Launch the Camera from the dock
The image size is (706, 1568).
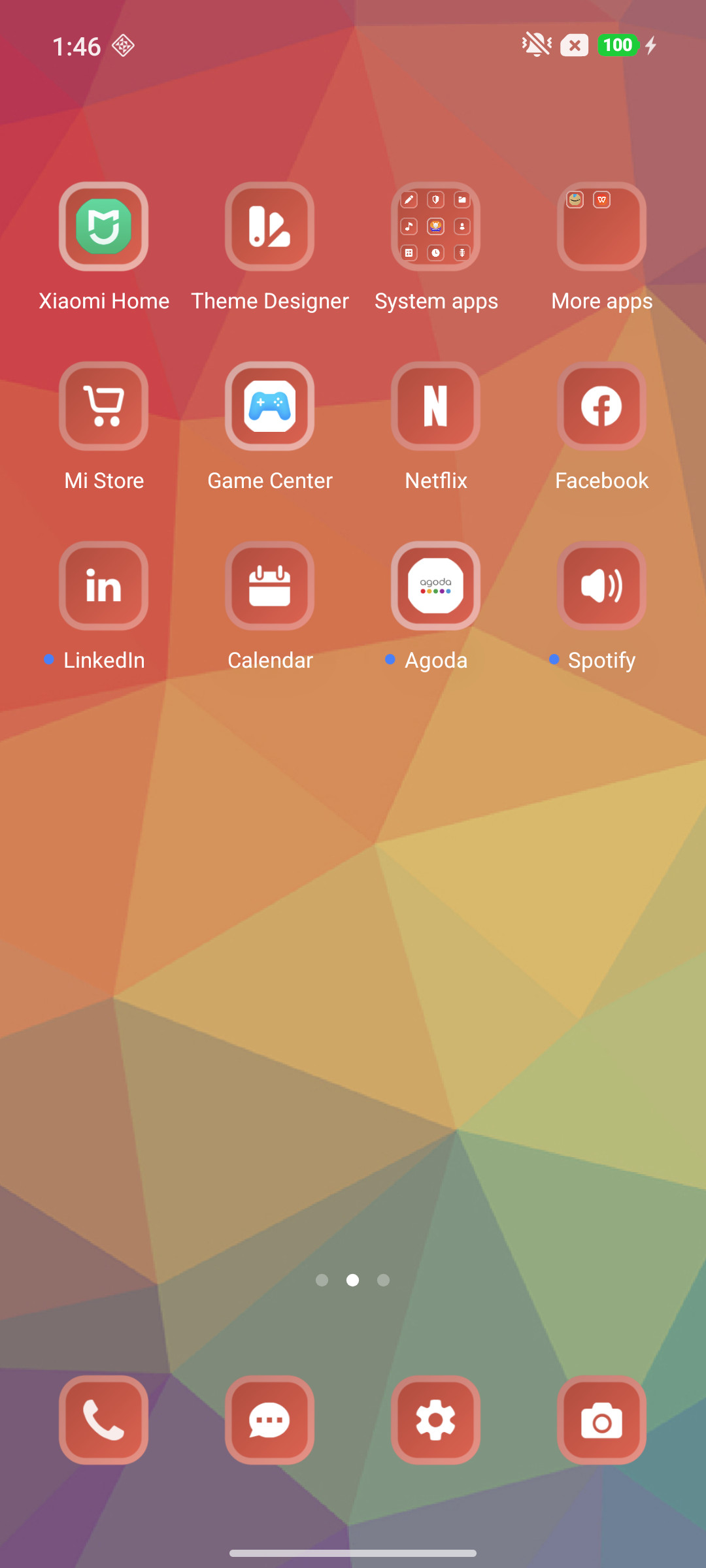602,1420
